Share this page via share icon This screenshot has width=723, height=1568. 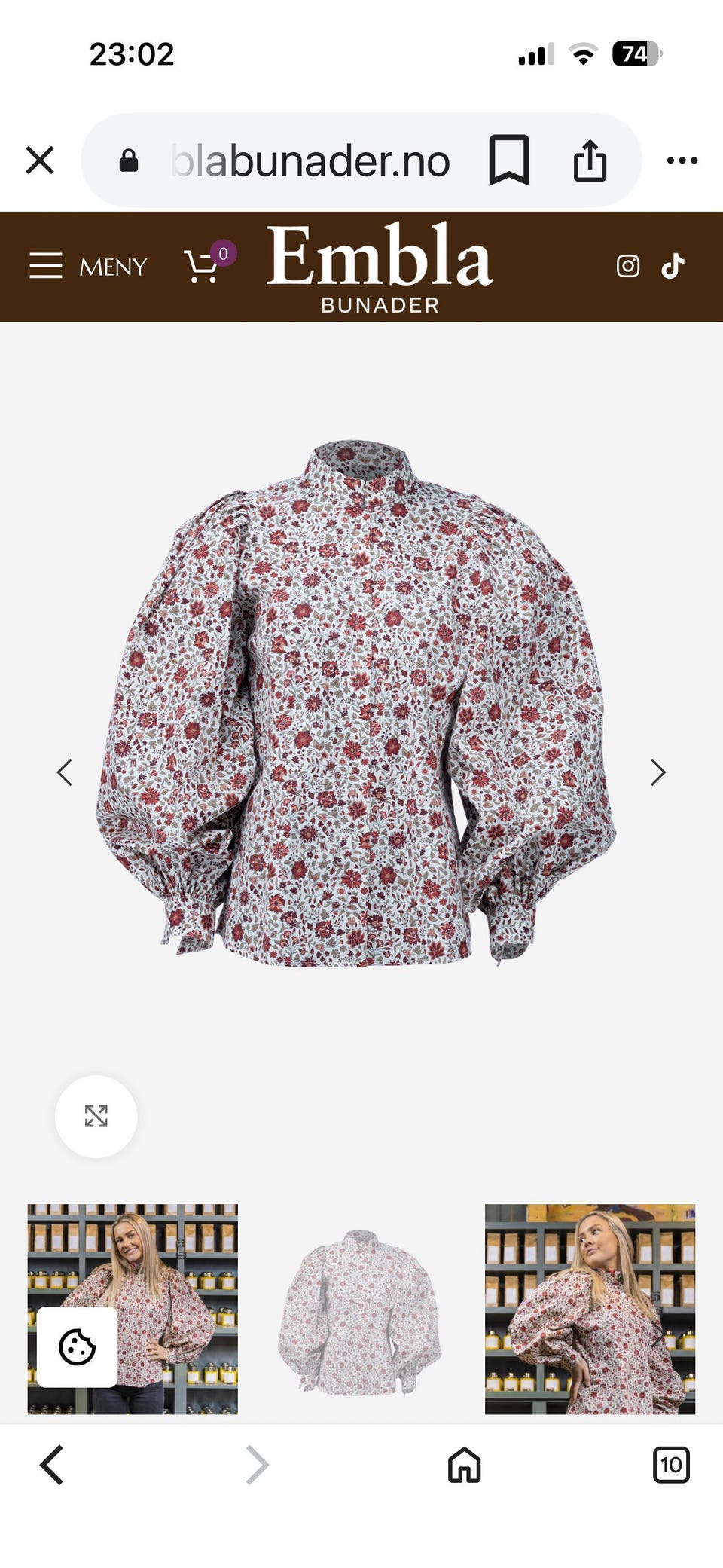click(x=590, y=160)
